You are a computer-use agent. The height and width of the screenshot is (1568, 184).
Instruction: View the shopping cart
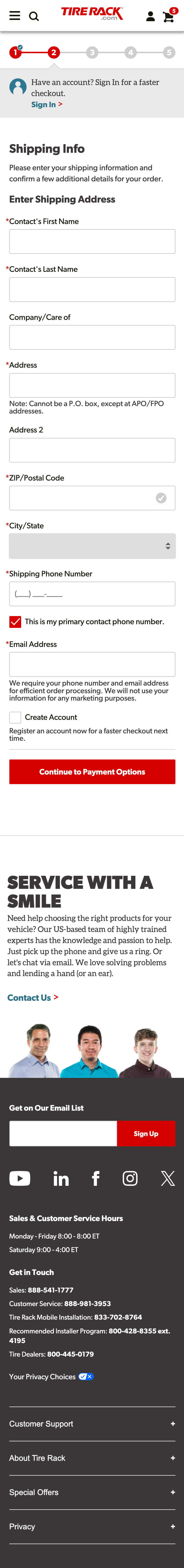(x=168, y=17)
